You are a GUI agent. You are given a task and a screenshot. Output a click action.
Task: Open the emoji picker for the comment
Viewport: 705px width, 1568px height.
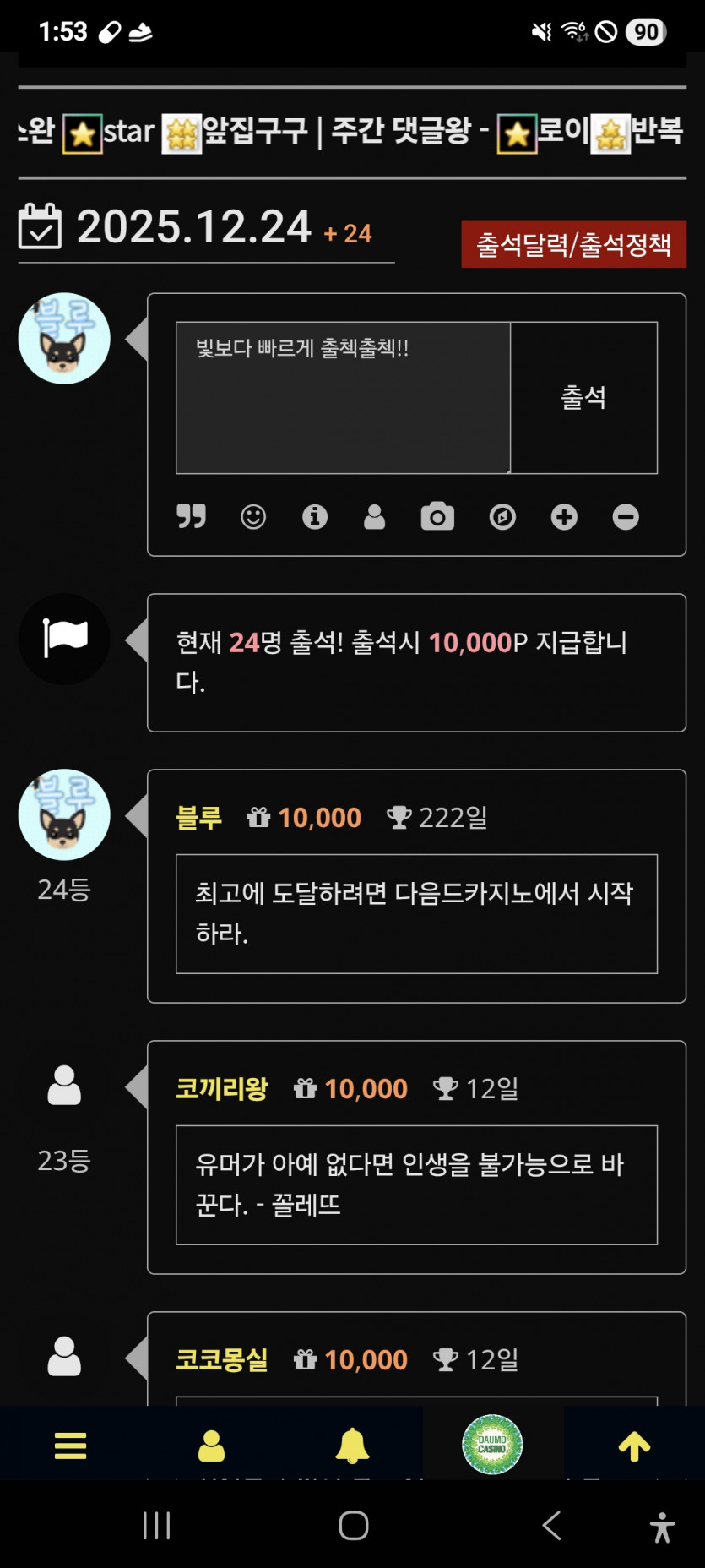coord(253,516)
